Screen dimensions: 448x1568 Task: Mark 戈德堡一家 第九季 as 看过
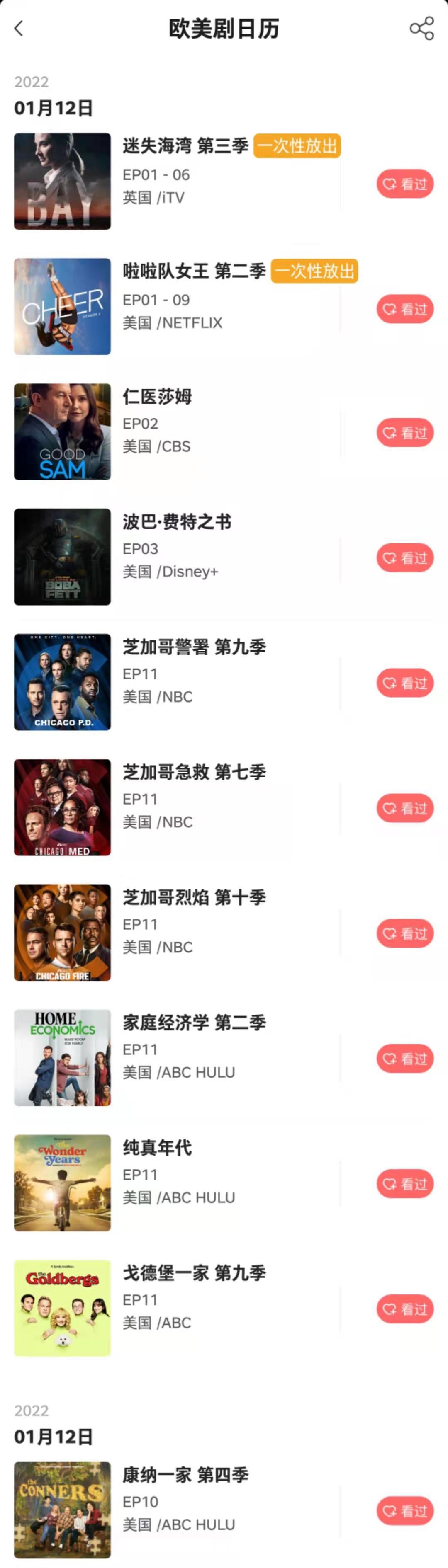pyautogui.click(x=405, y=1309)
